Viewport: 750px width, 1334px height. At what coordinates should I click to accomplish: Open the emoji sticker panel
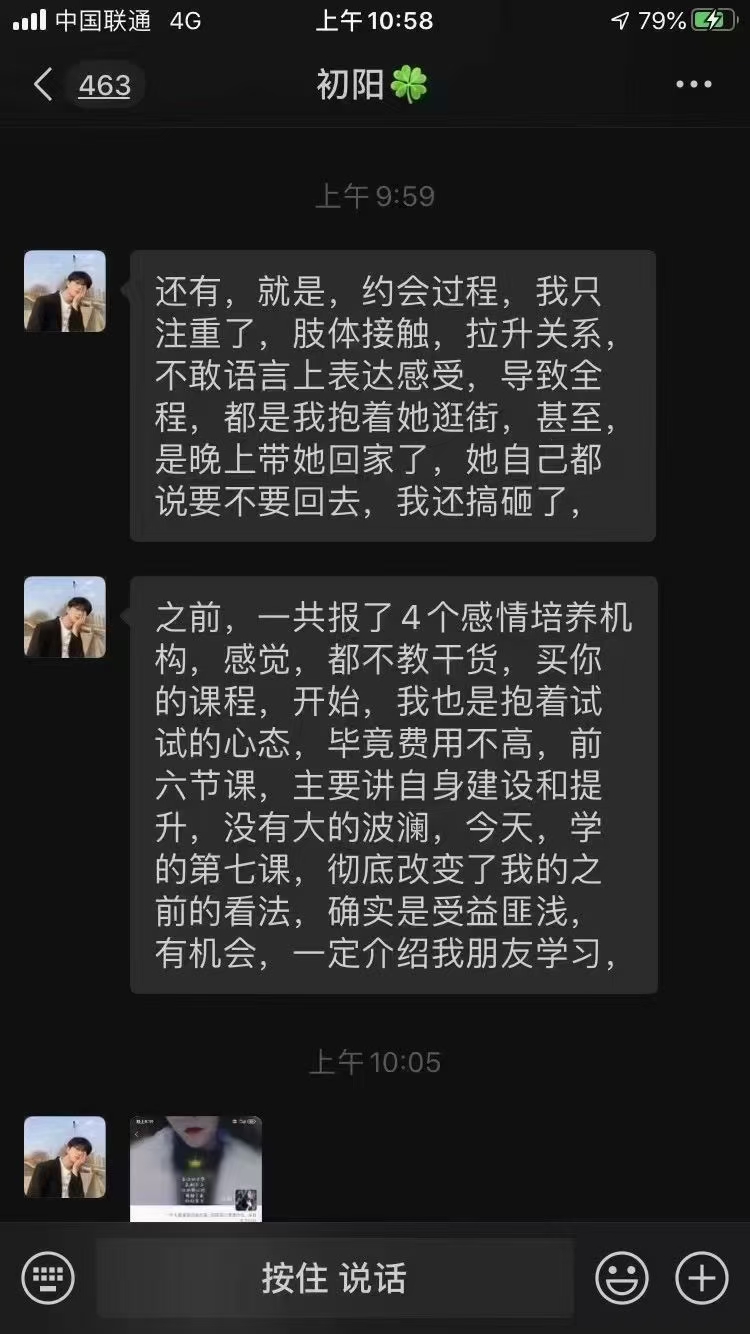(621, 1277)
